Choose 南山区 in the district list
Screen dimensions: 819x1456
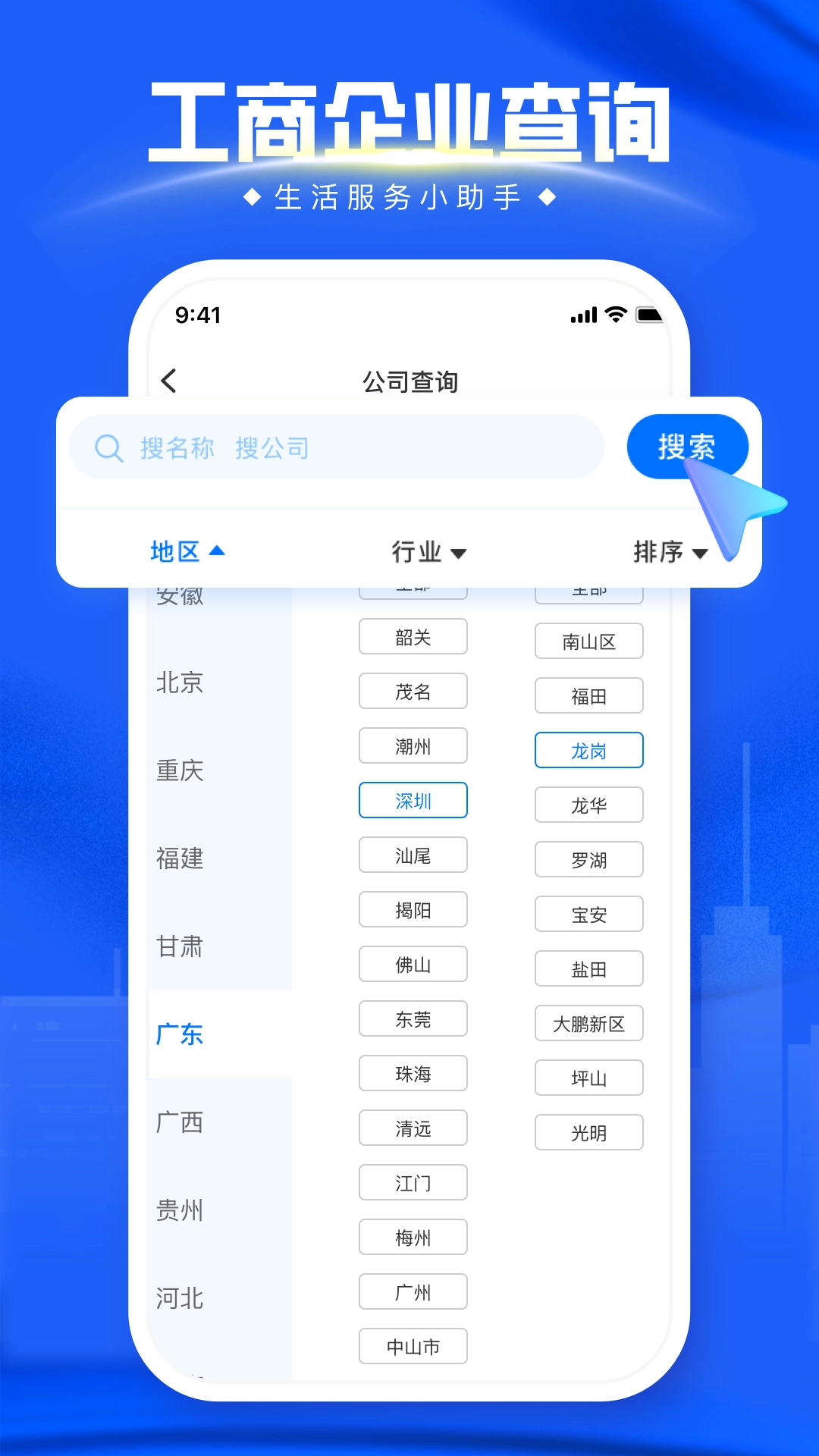coord(588,641)
